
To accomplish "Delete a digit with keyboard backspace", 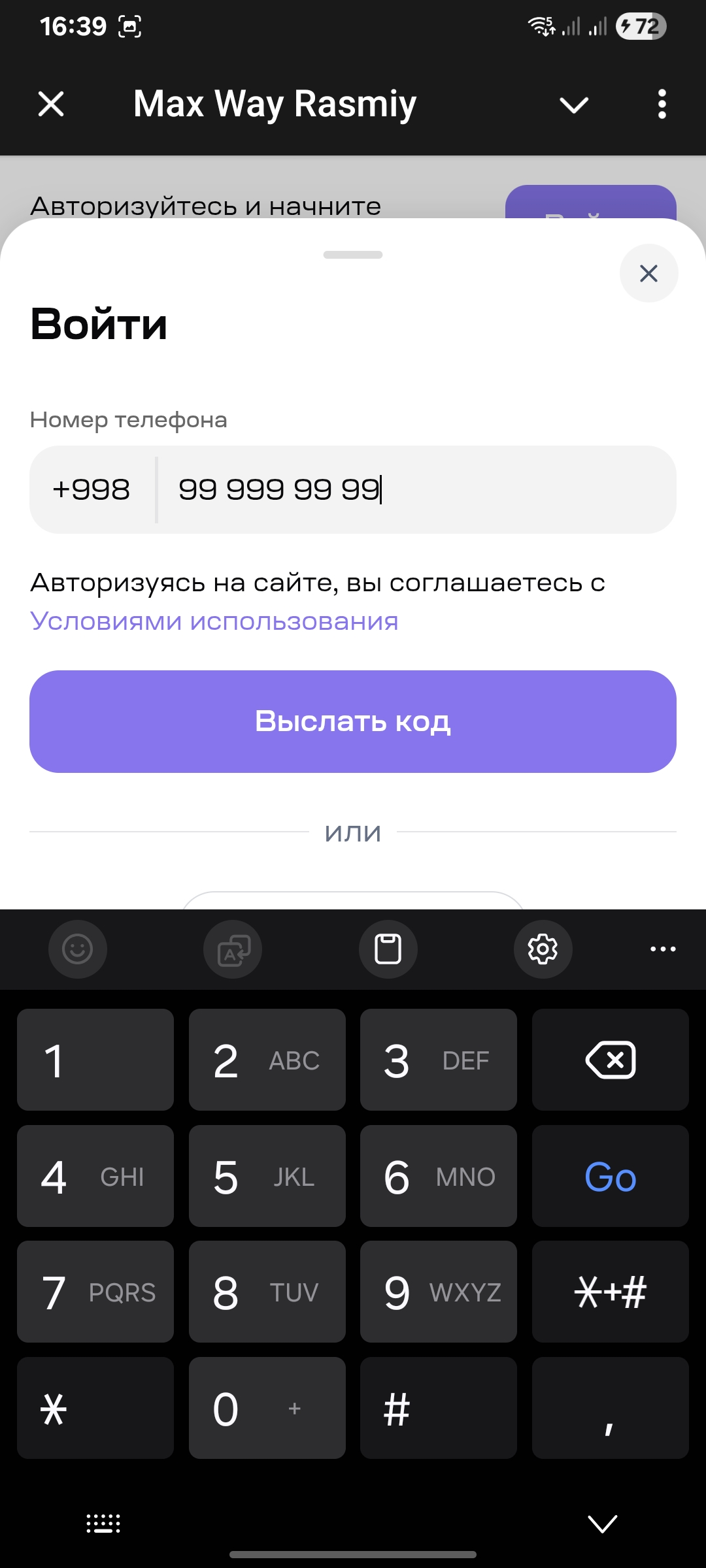I will click(610, 1060).
